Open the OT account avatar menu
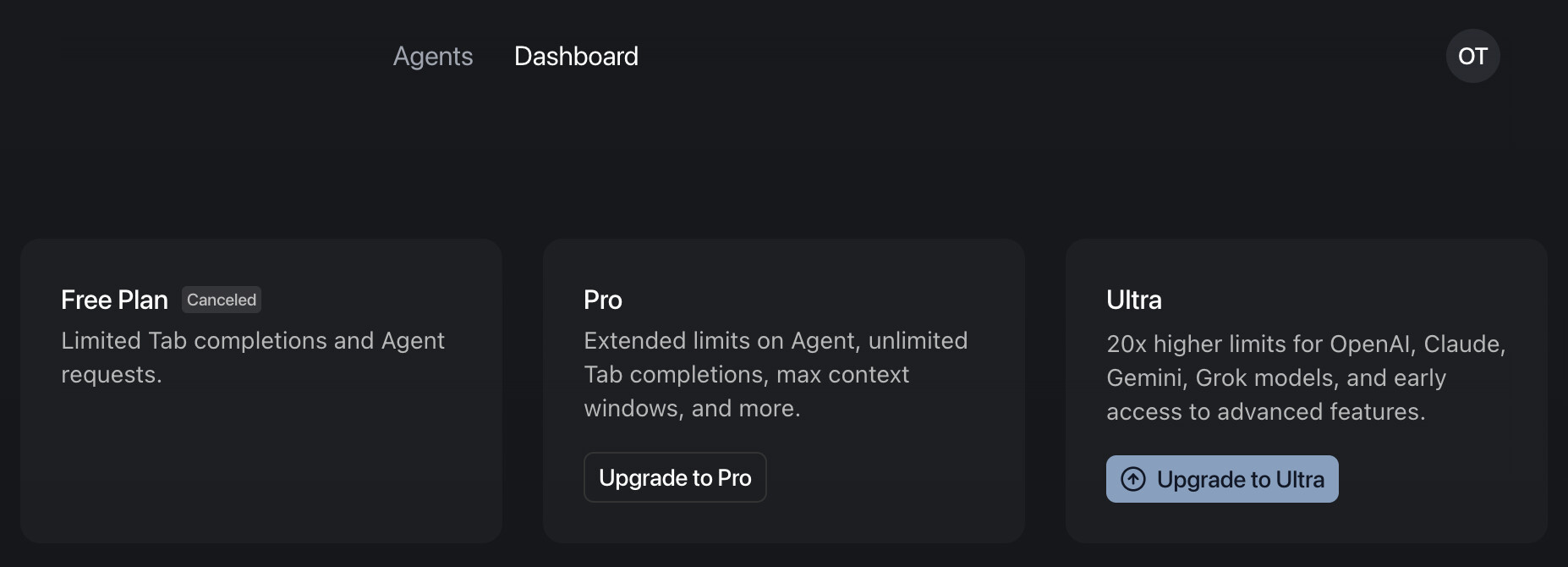 (1472, 57)
